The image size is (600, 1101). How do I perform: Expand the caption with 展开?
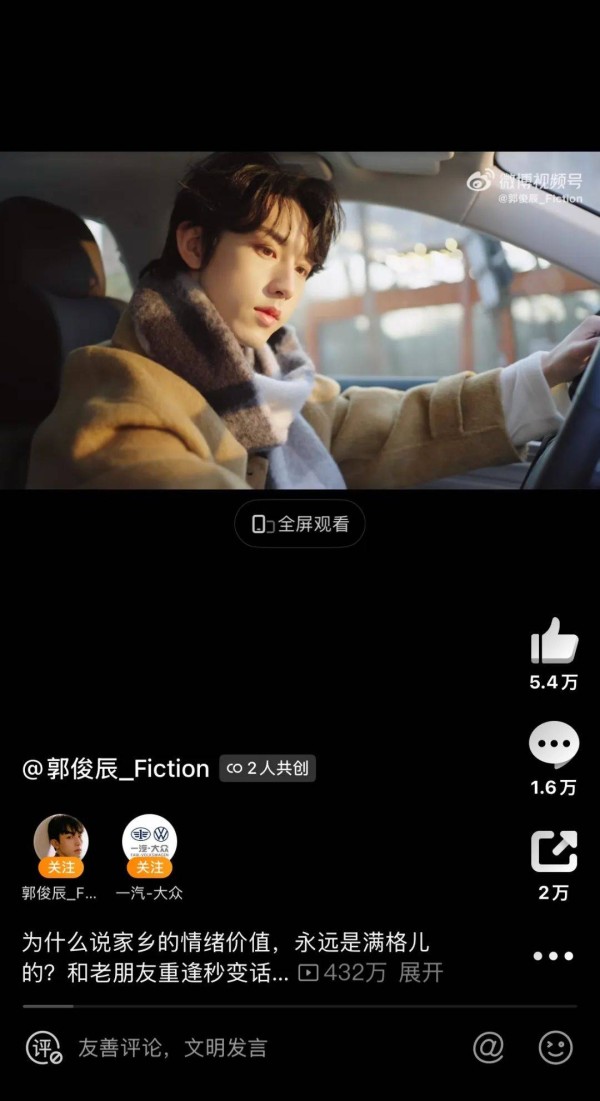pos(421,972)
